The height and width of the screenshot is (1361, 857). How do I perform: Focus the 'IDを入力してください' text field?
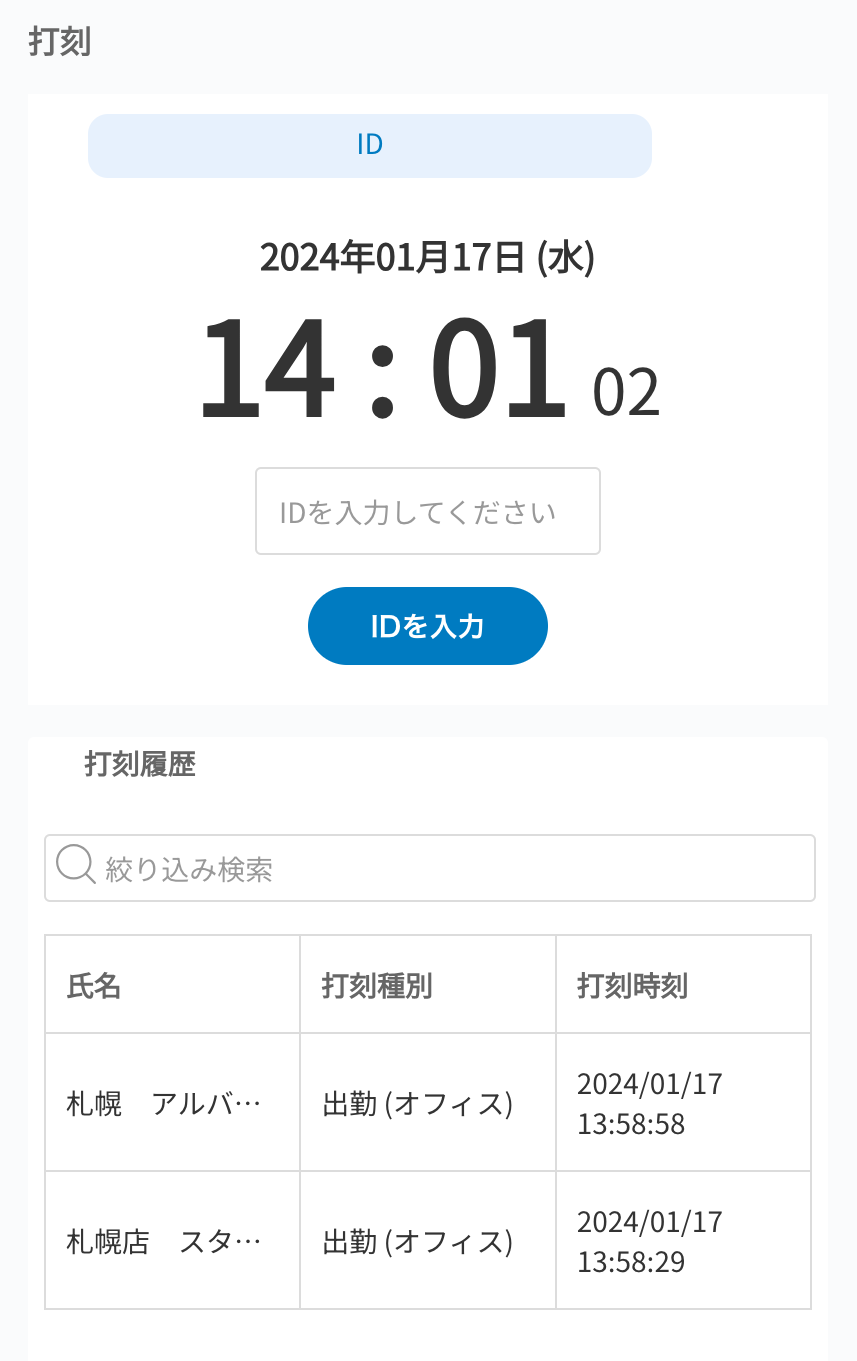(x=428, y=511)
